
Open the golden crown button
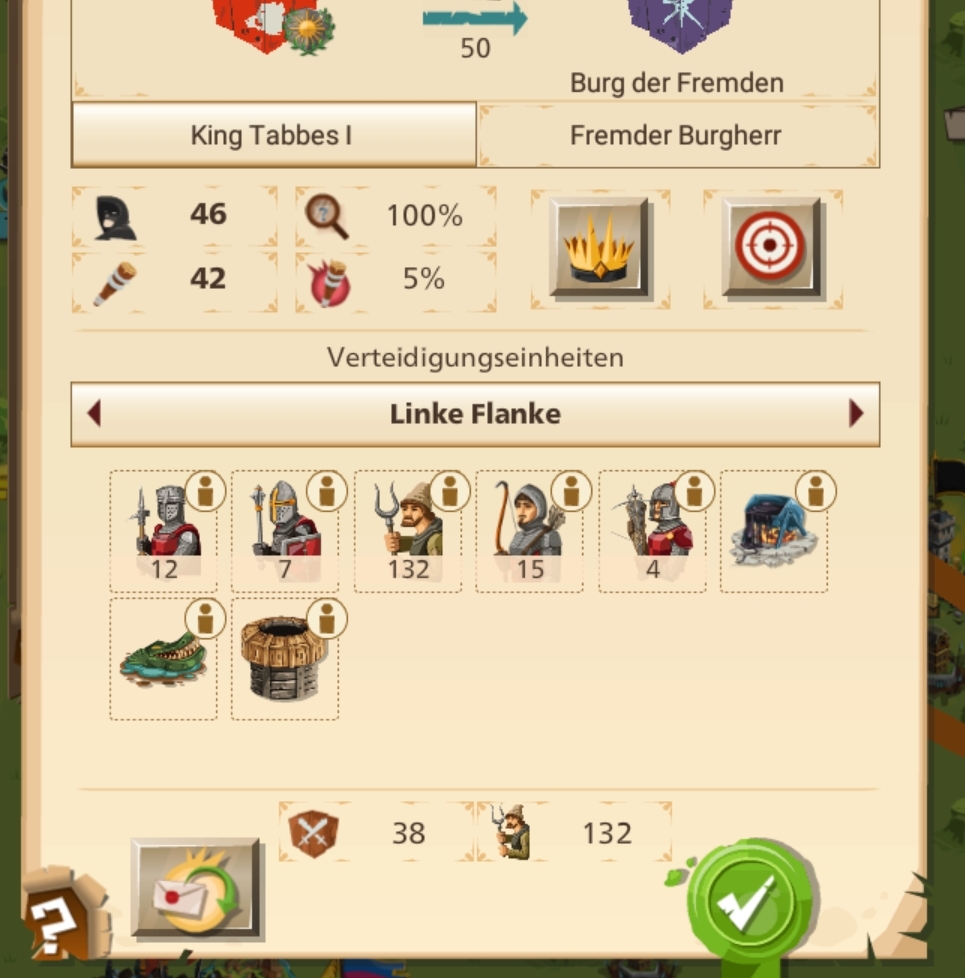[599, 249]
